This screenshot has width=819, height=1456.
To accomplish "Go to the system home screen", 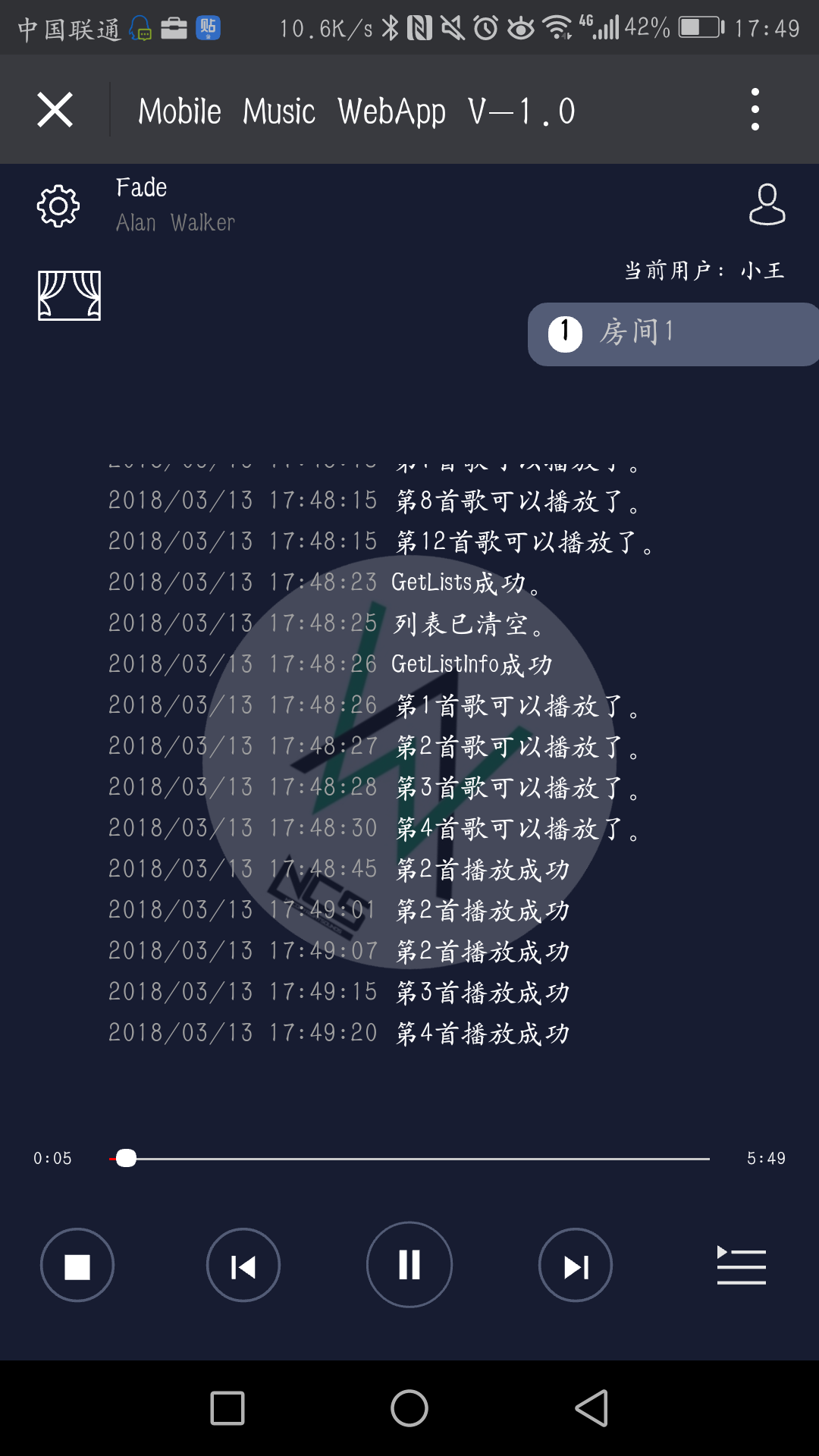I will point(409,1409).
